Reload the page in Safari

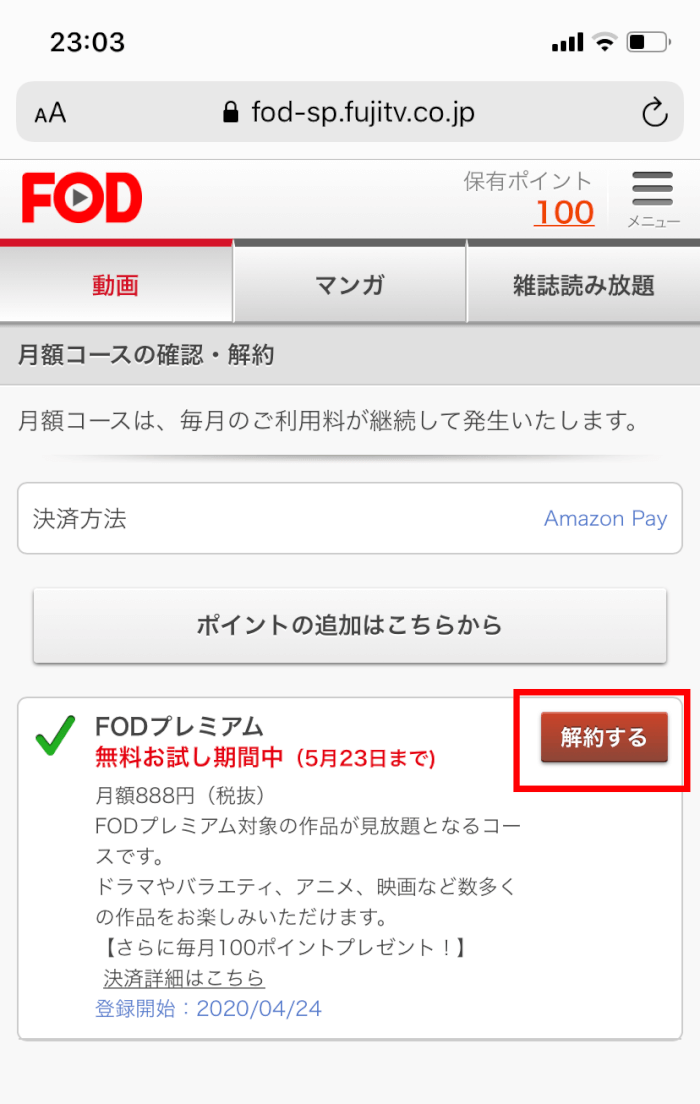[654, 113]
